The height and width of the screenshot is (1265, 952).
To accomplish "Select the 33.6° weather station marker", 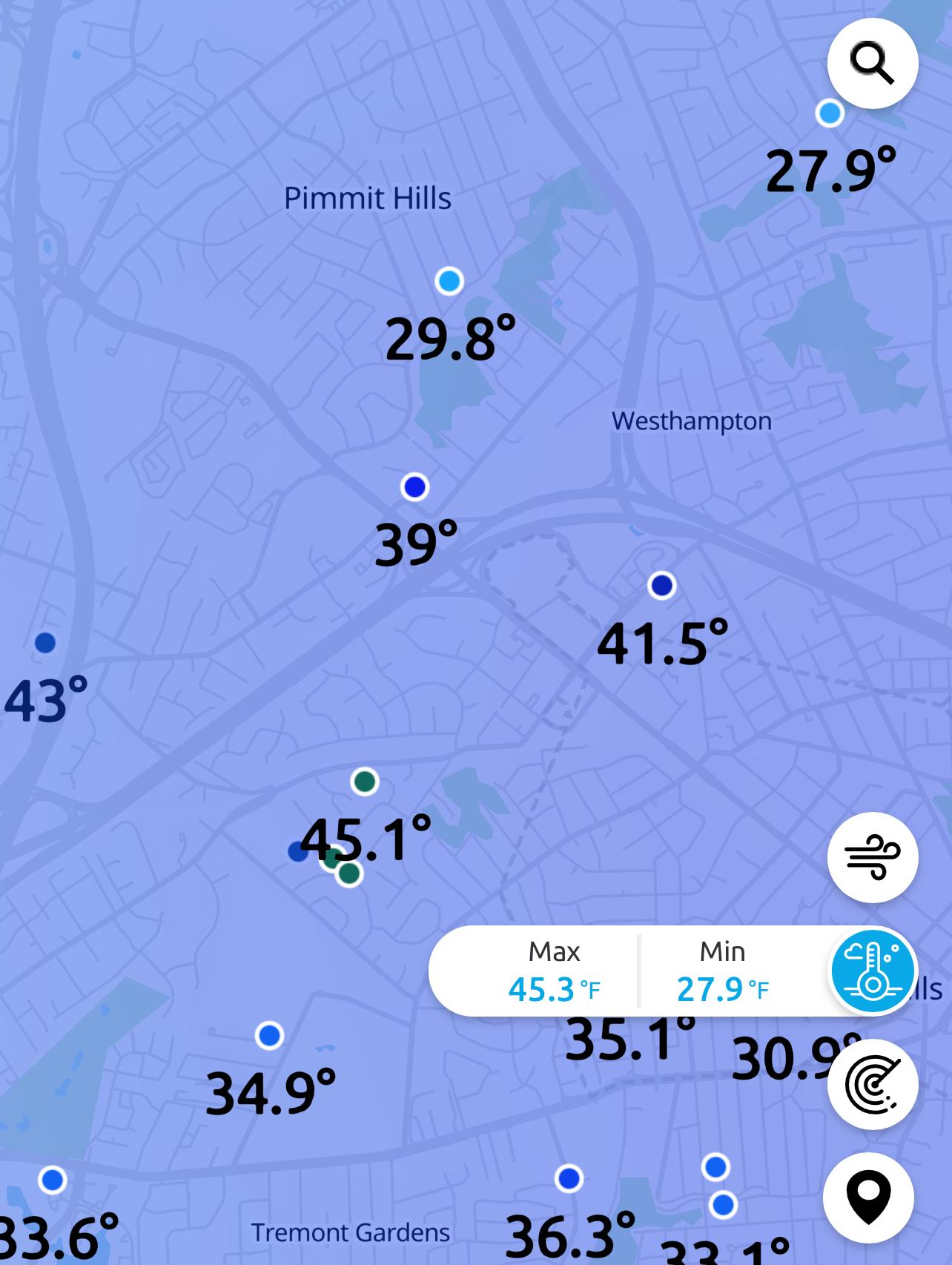I will click(53, 1180).
